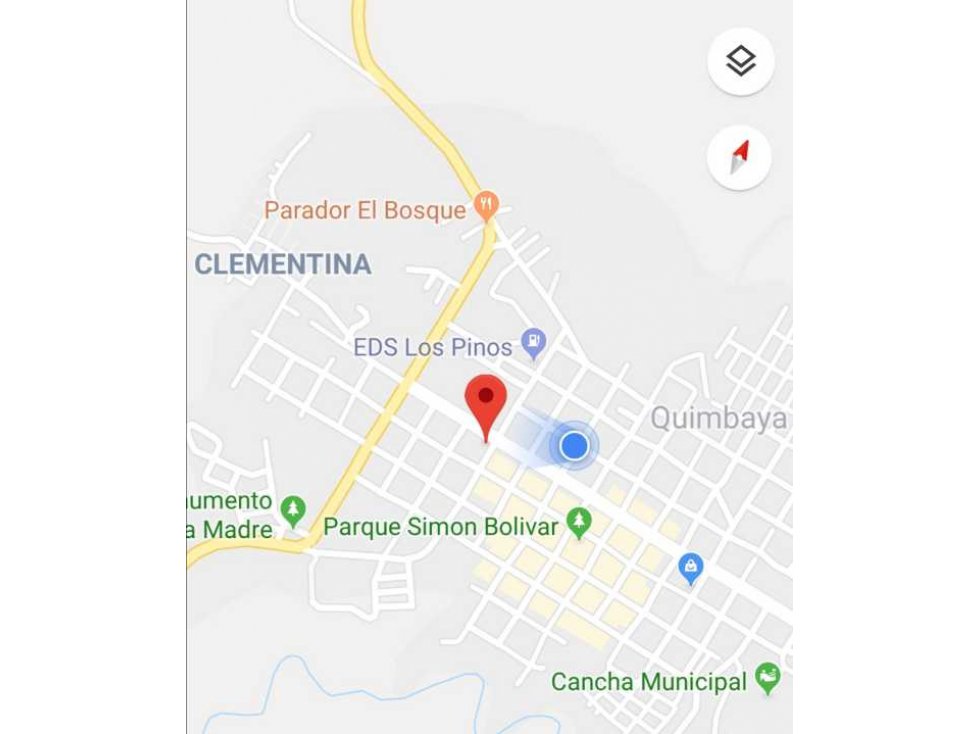Open the map layers button
The image size is (979, 734).
(740, 62)
